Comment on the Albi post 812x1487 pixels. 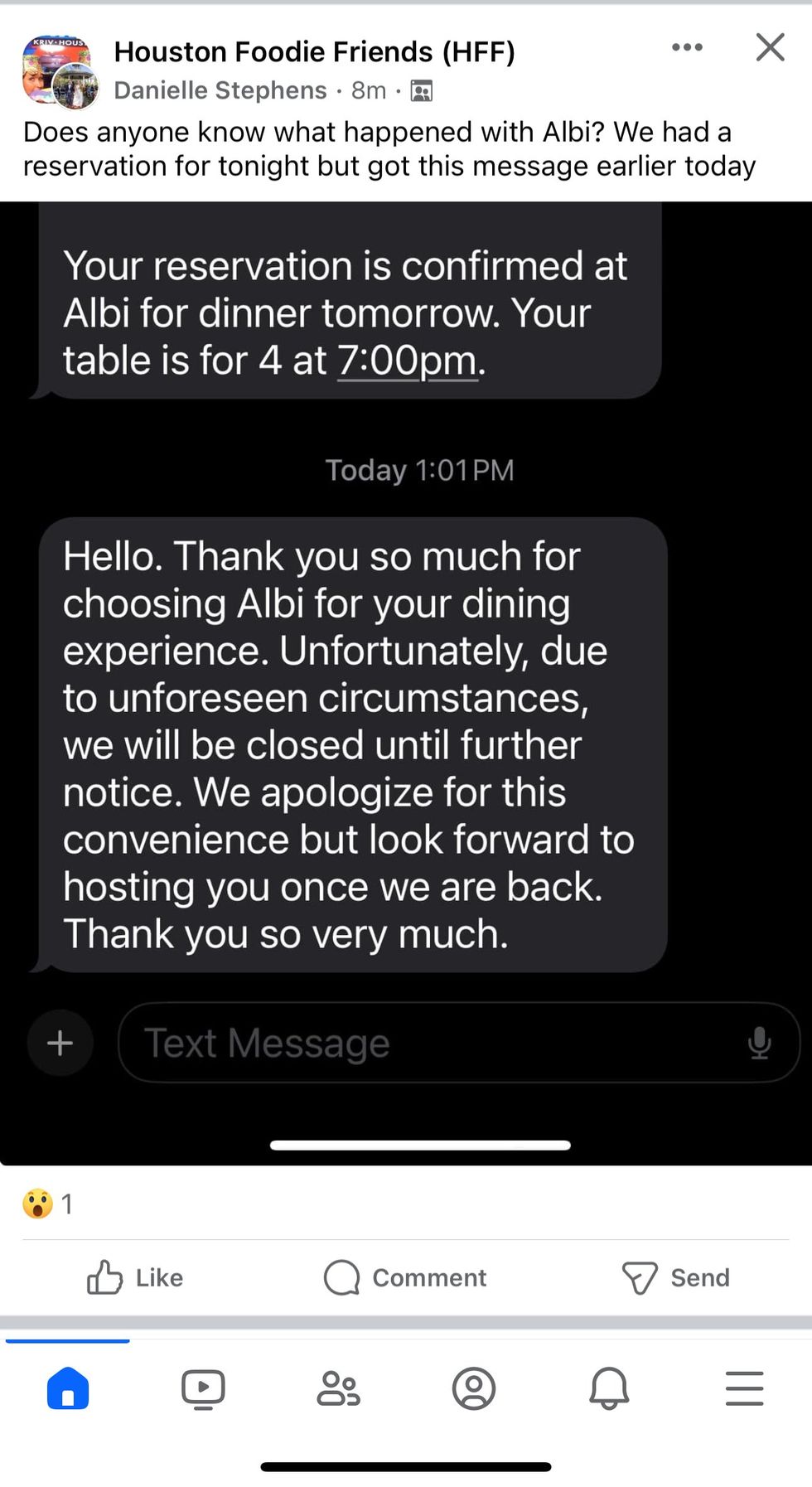[405, 1277]
